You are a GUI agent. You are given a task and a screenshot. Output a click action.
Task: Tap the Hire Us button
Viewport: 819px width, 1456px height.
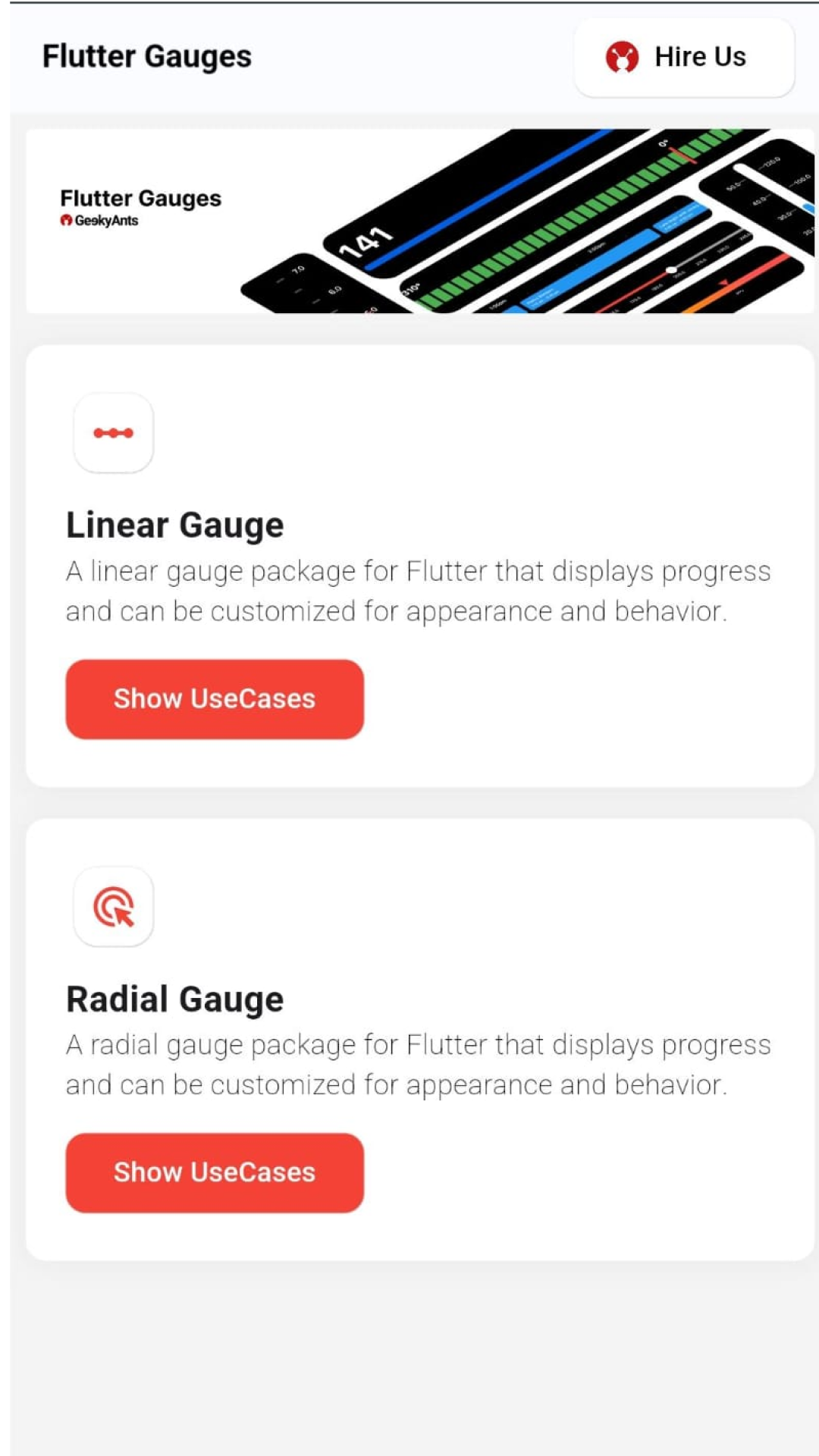click(684, 58)
